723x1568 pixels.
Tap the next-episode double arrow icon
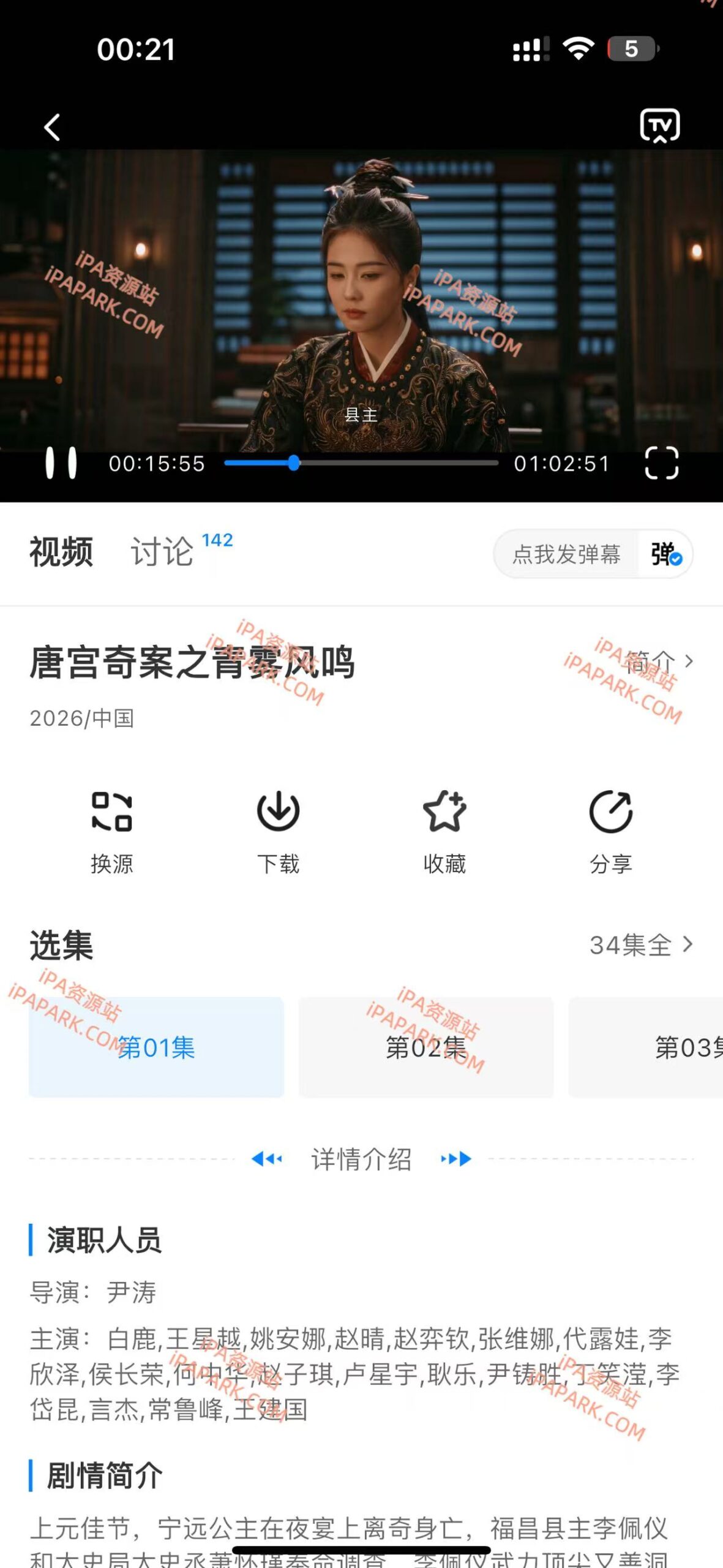(454, 1159)
